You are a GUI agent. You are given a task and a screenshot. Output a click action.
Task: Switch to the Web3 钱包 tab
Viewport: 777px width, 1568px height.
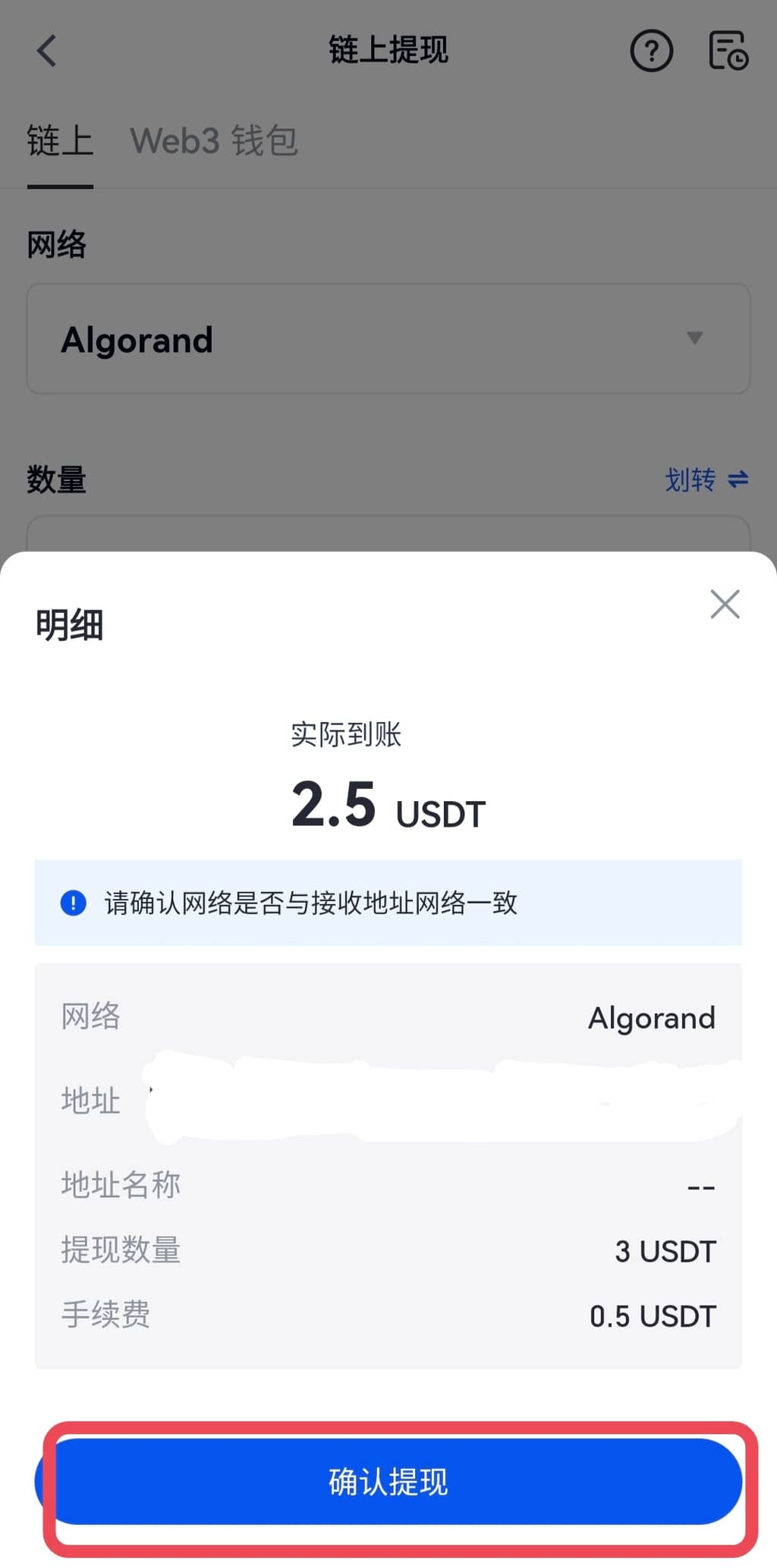pos(215,140)
